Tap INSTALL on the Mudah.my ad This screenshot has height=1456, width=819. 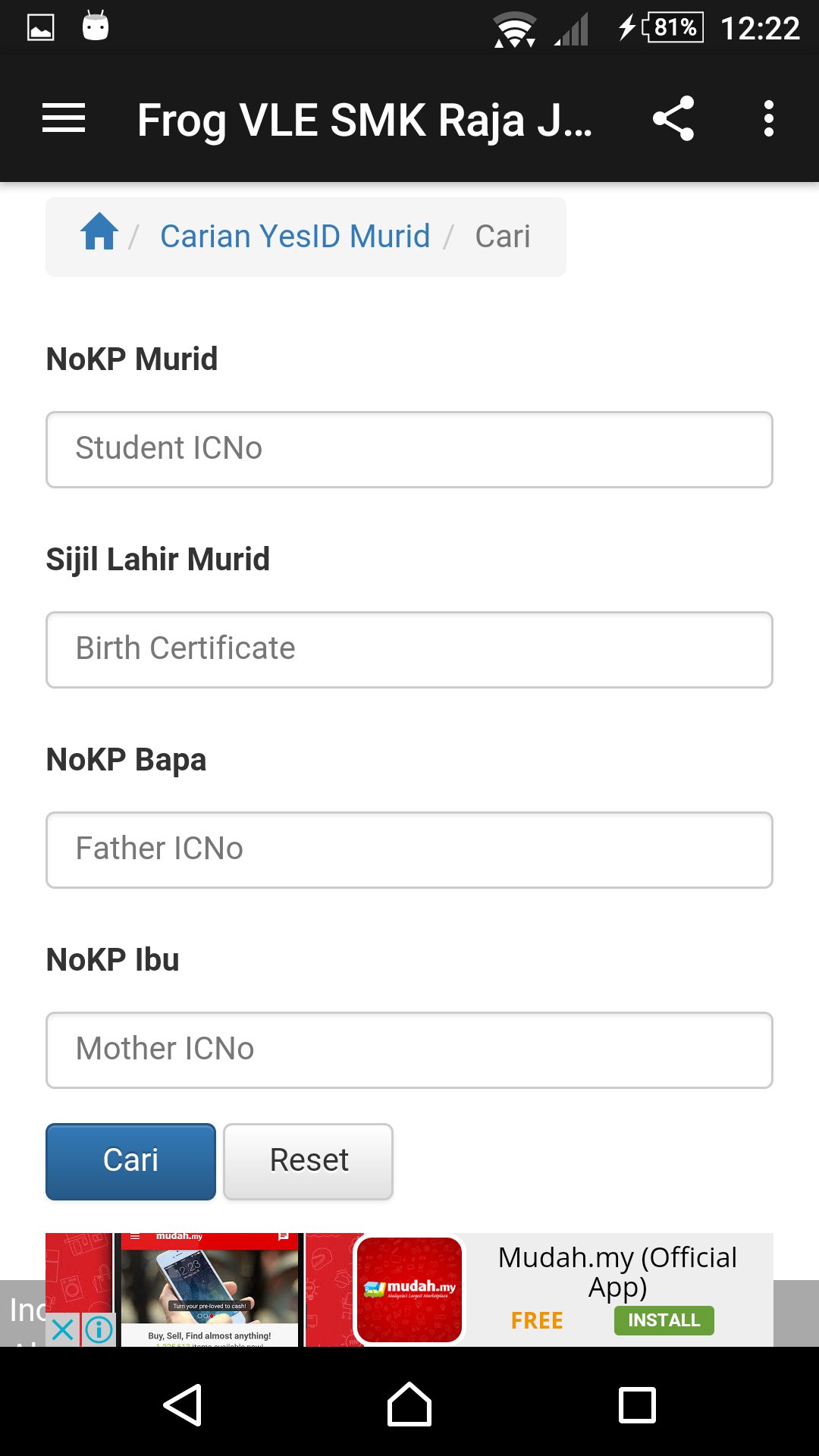pyautogui.click(x=663, y=1319)
